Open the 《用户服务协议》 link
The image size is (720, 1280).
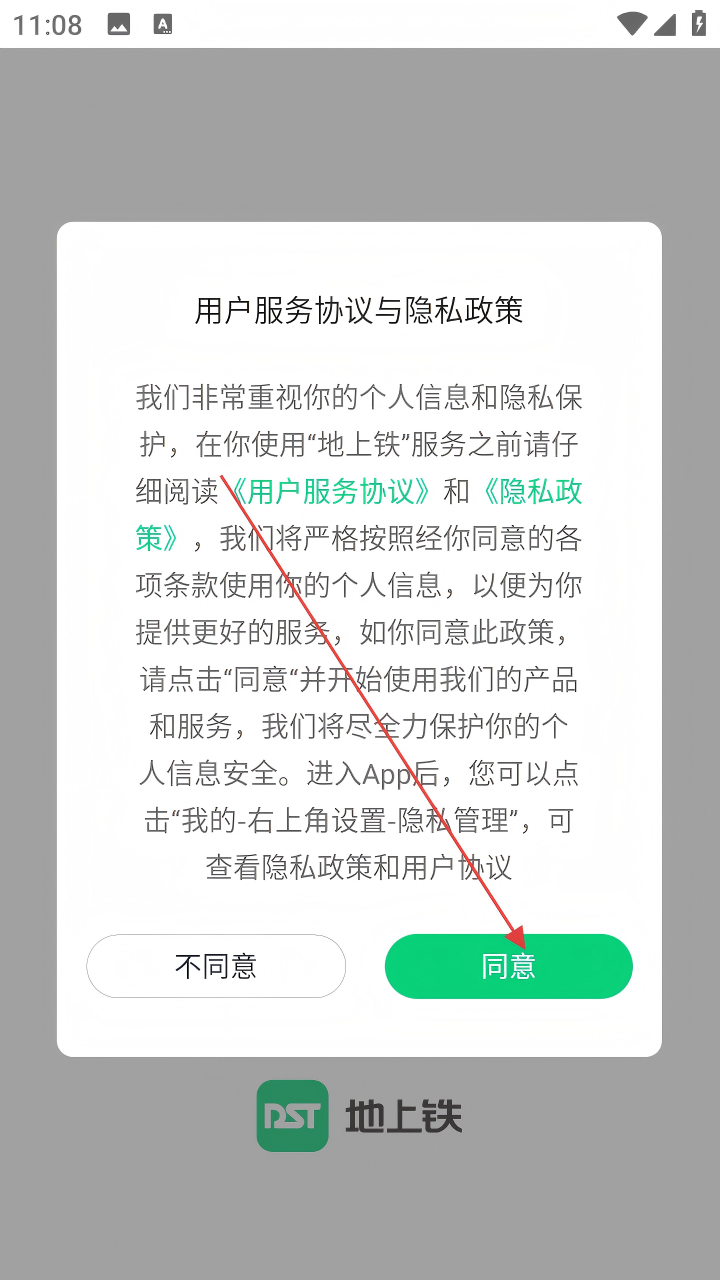(x=330, y=492)
